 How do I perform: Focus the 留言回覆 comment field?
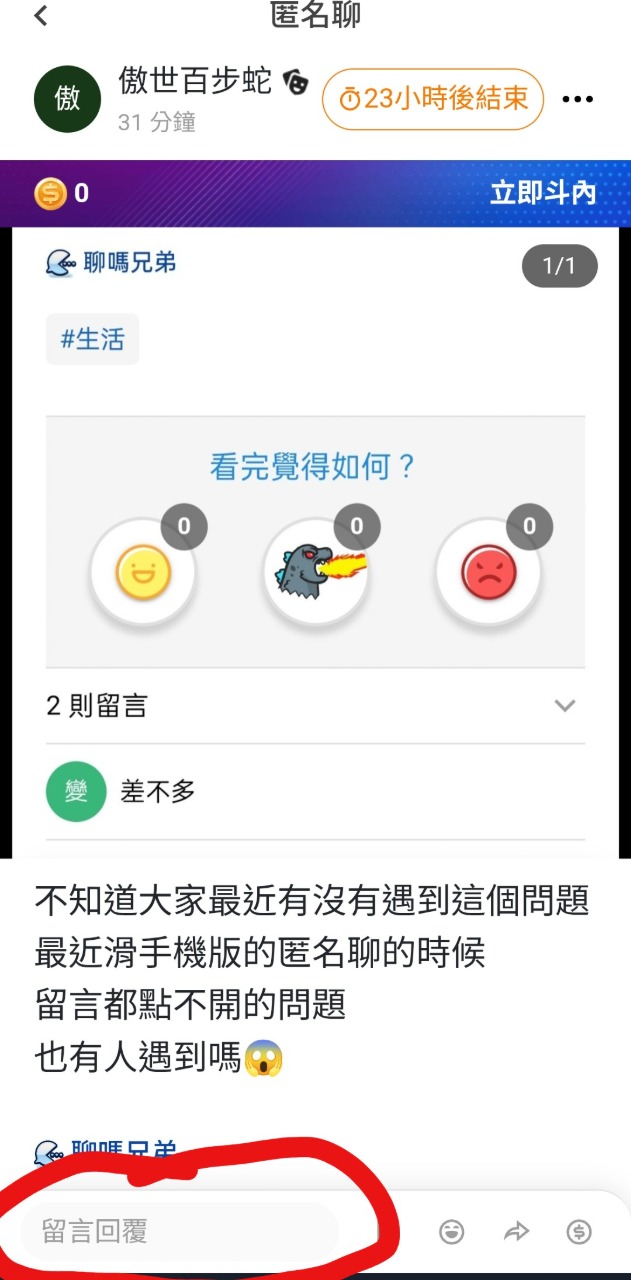(x=180, y=1231)
